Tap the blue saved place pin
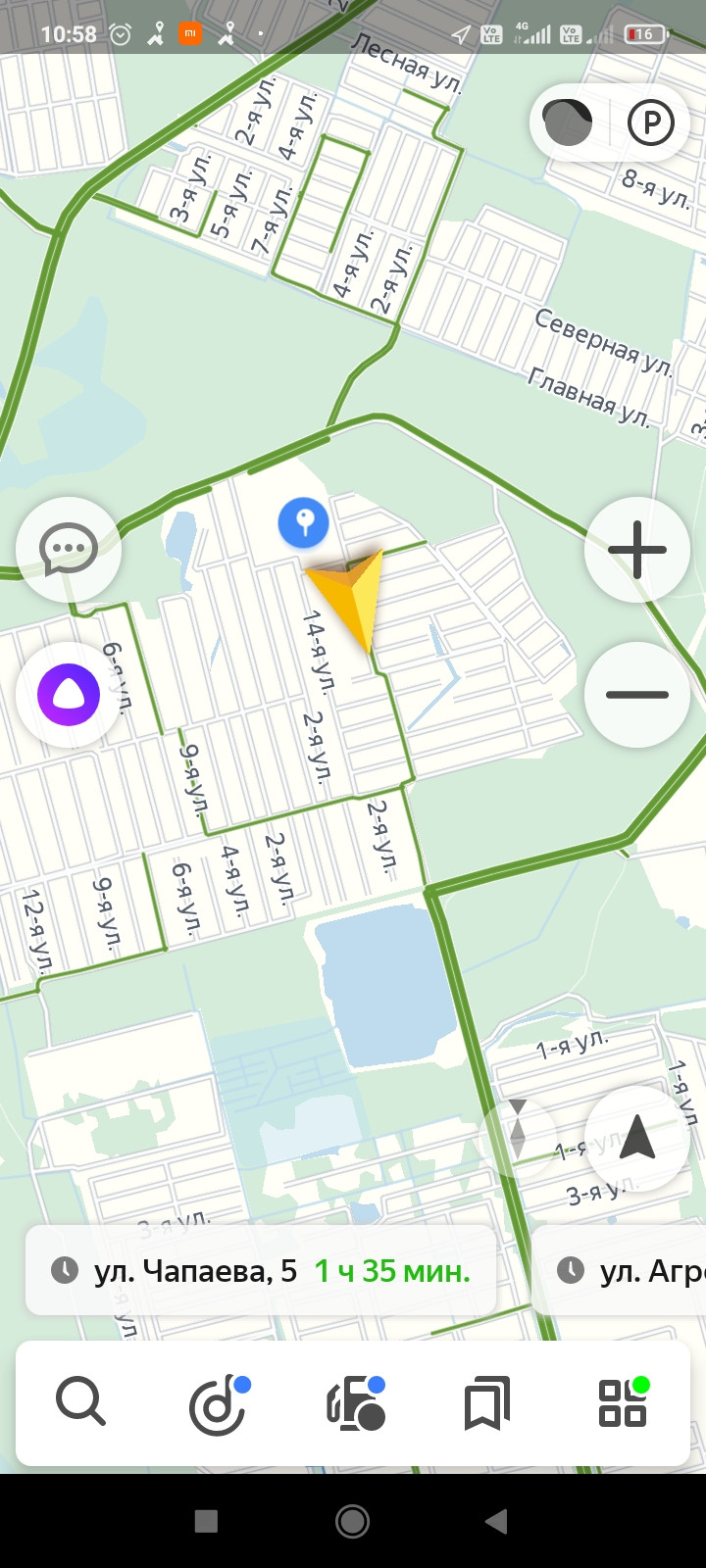 303,521
